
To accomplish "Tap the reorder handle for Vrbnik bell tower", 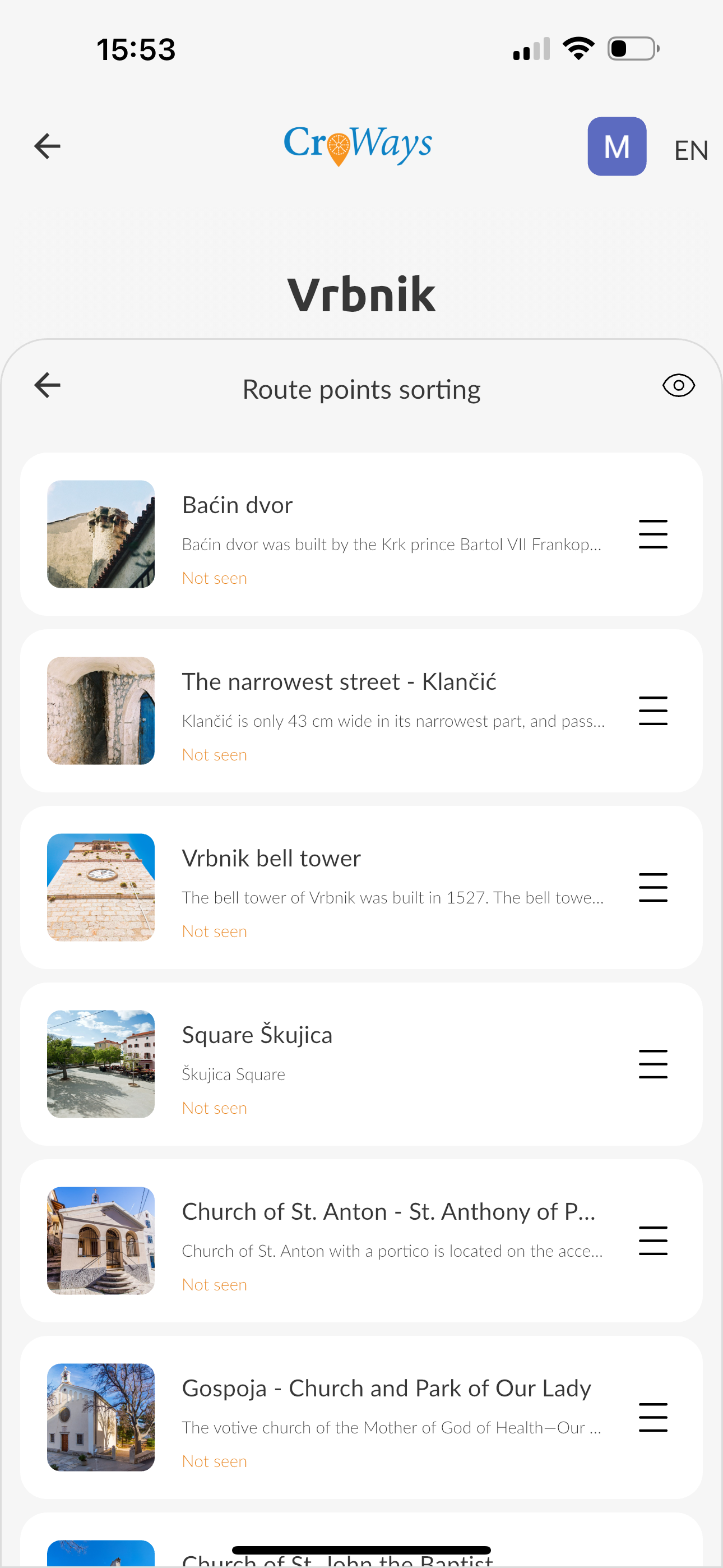I will (x=653, y=887).
